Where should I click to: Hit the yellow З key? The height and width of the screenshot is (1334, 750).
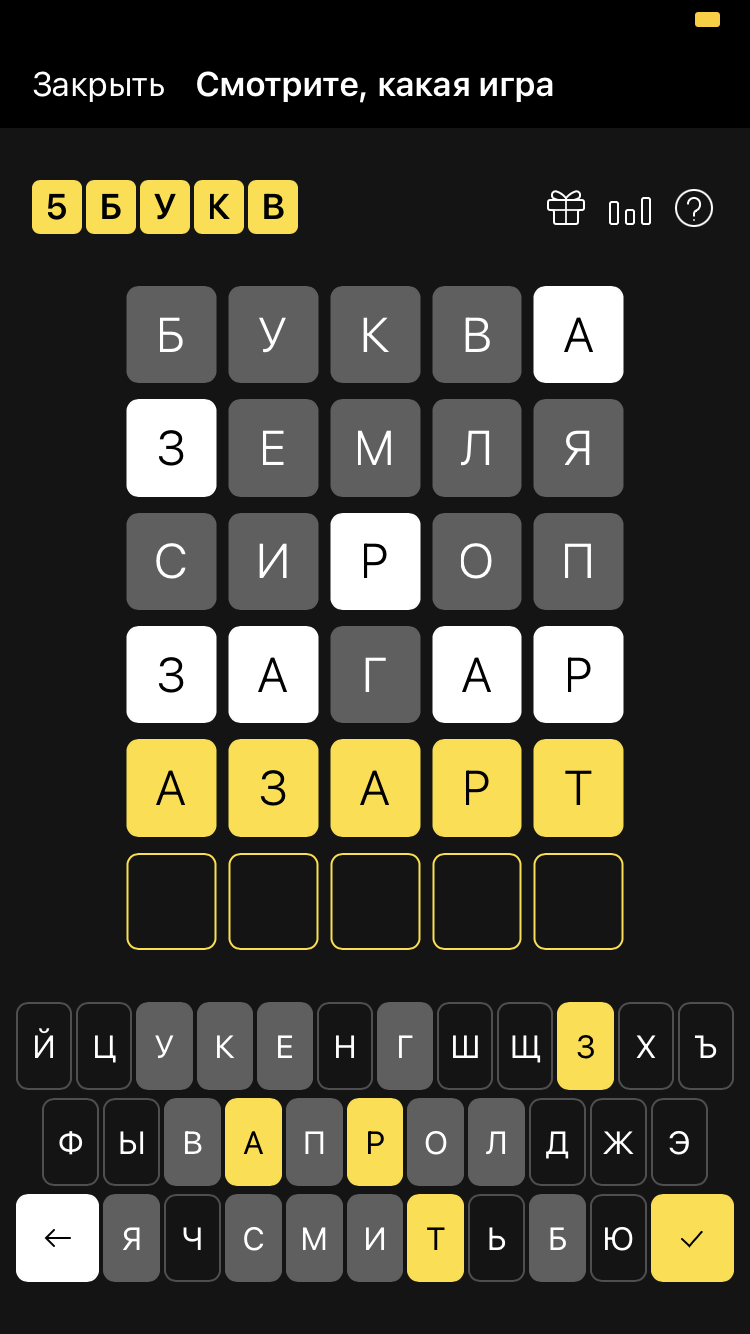[x=585, y=1046]
